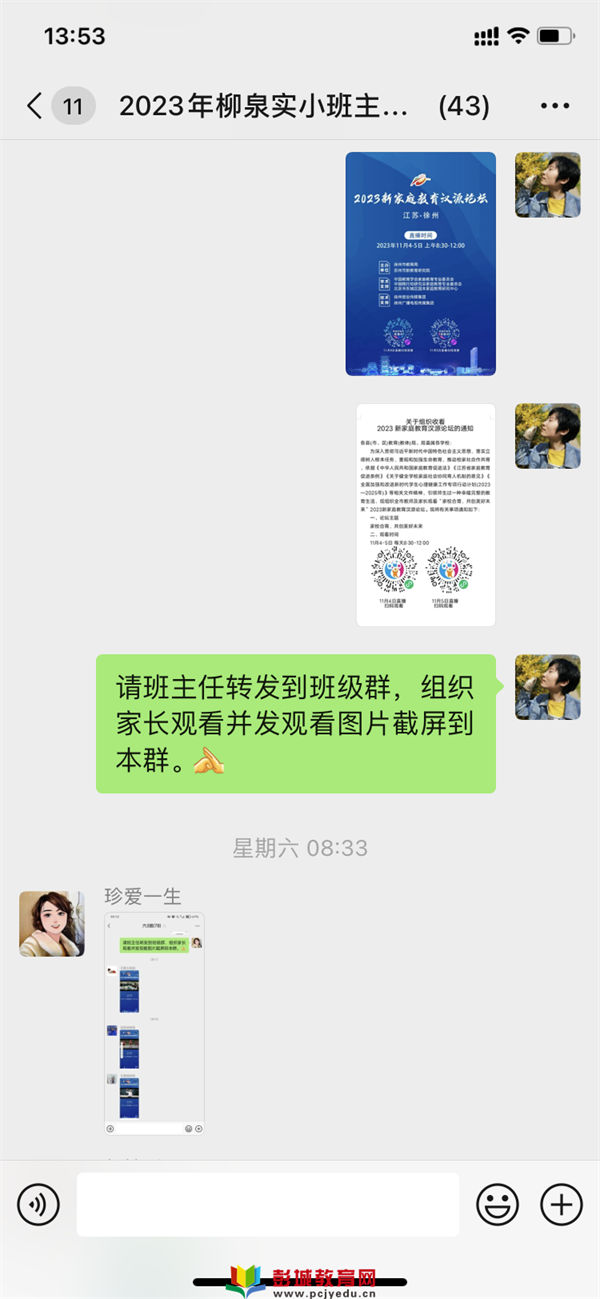
Task: Tap sender avatar beside the green message
Action: tap(547, 687)
